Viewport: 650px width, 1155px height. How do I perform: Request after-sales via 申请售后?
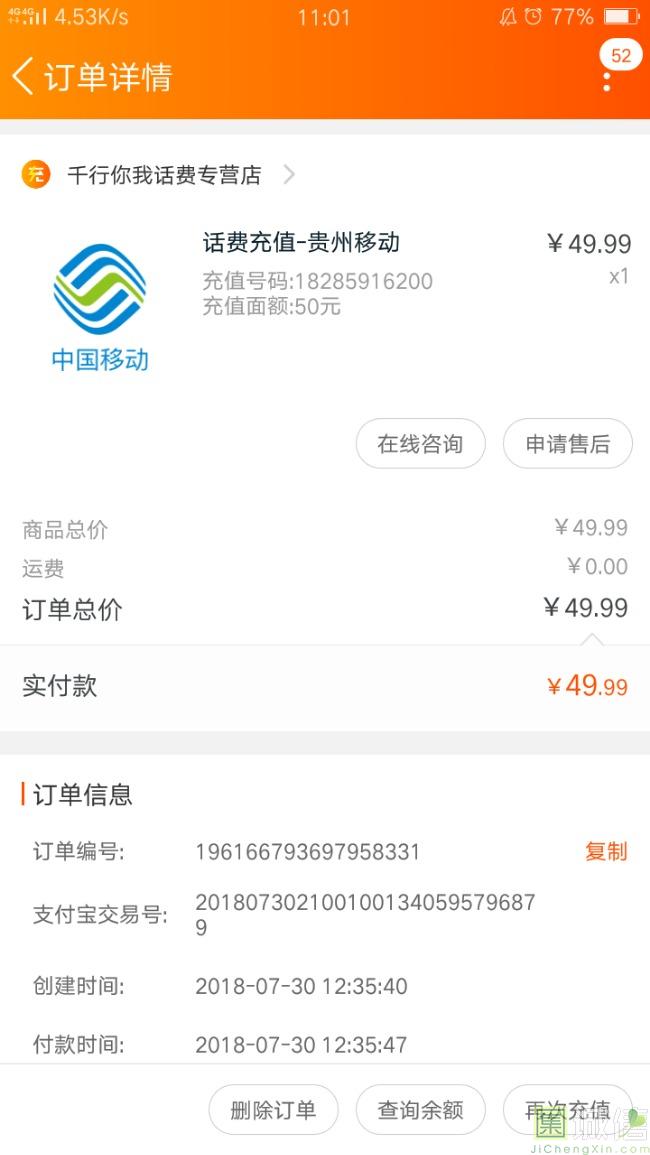[567, 444]
